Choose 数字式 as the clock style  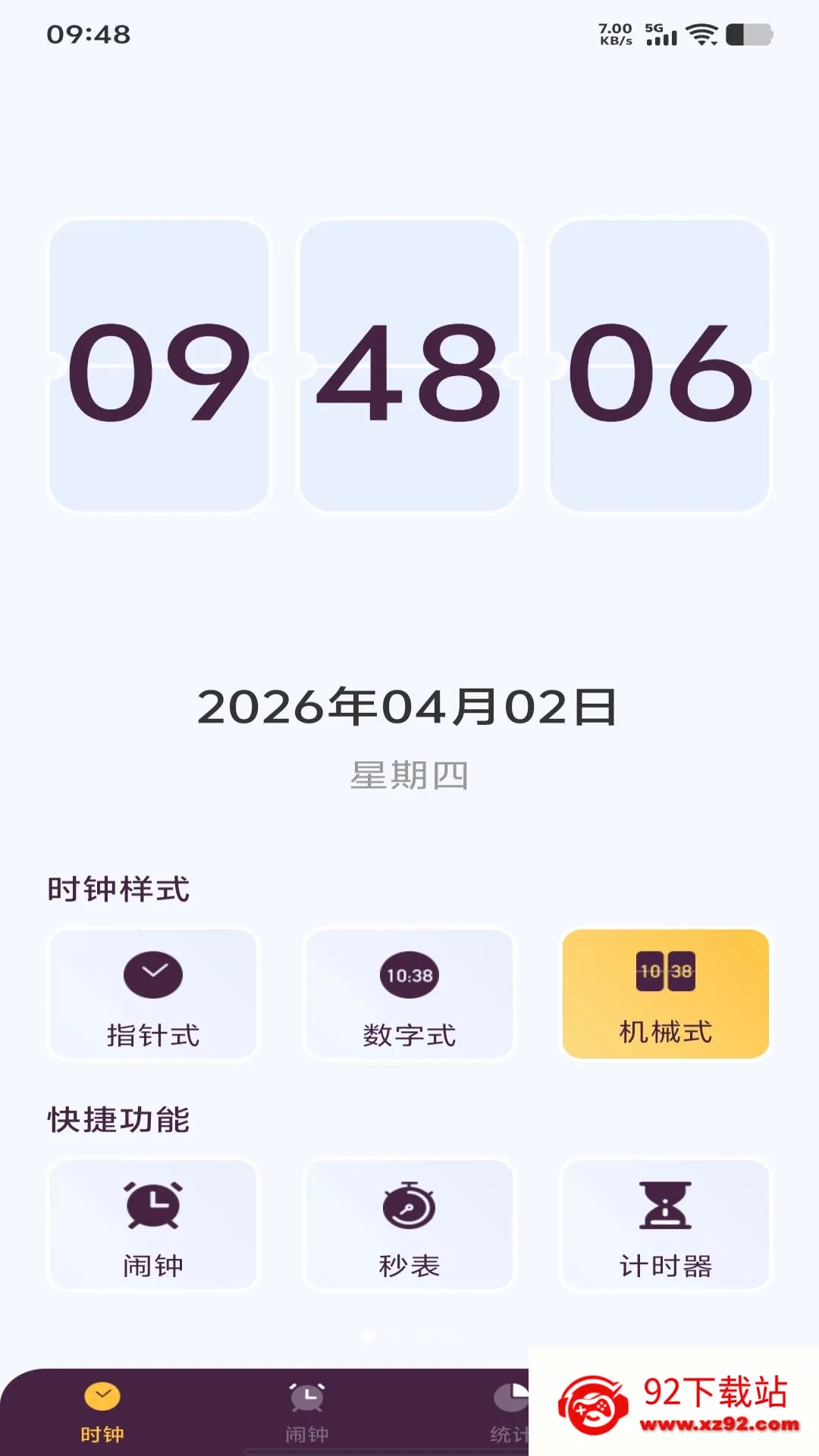pos(409,994)
